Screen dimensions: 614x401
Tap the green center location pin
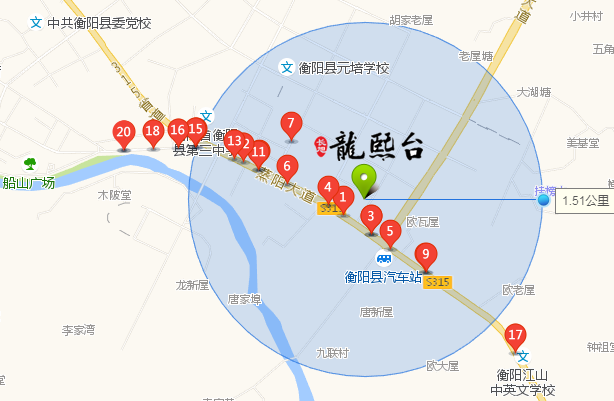(x=365, y=180)
